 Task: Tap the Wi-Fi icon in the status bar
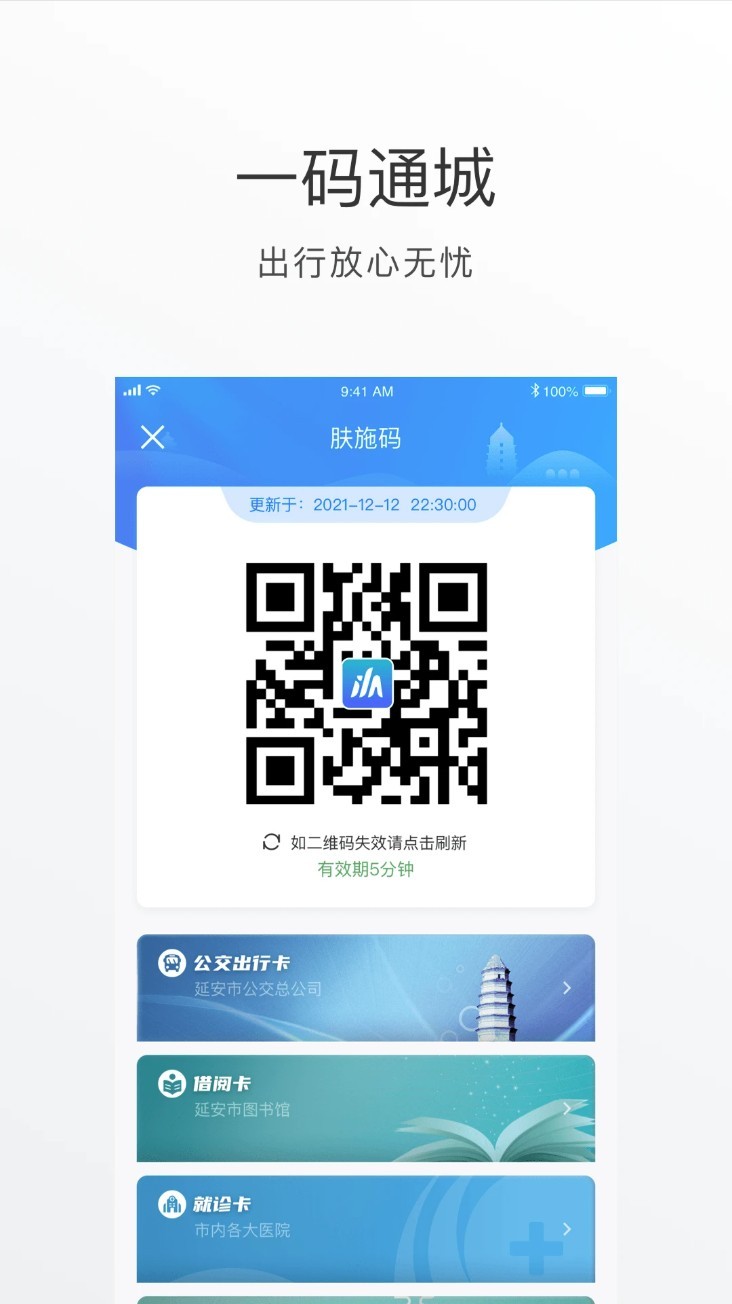151,392
